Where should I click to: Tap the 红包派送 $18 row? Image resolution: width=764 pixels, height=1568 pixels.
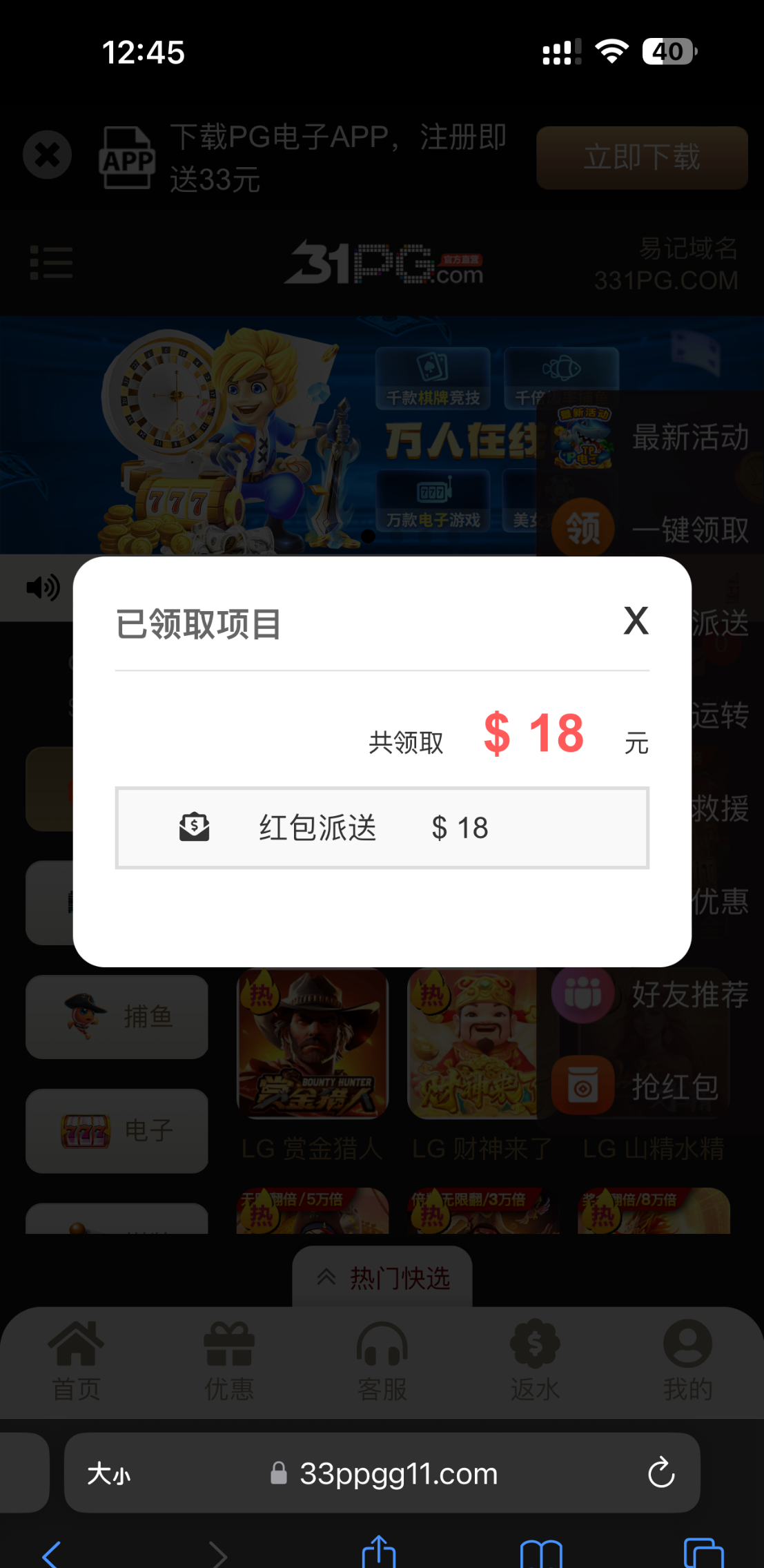[x=382, y=828]
